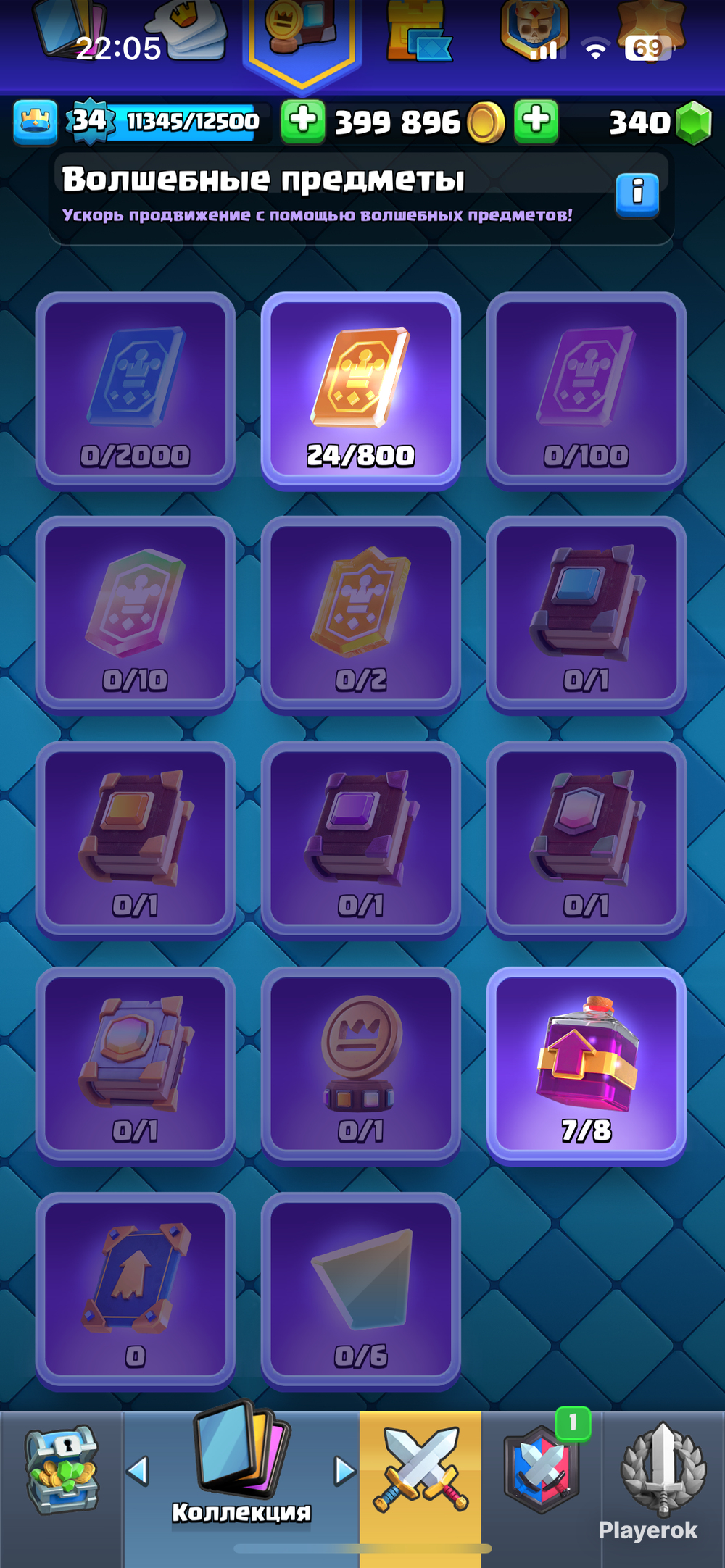Tap the green plus to add gold
Viewport: 725px width, 1568px height.
click(303, 122)
